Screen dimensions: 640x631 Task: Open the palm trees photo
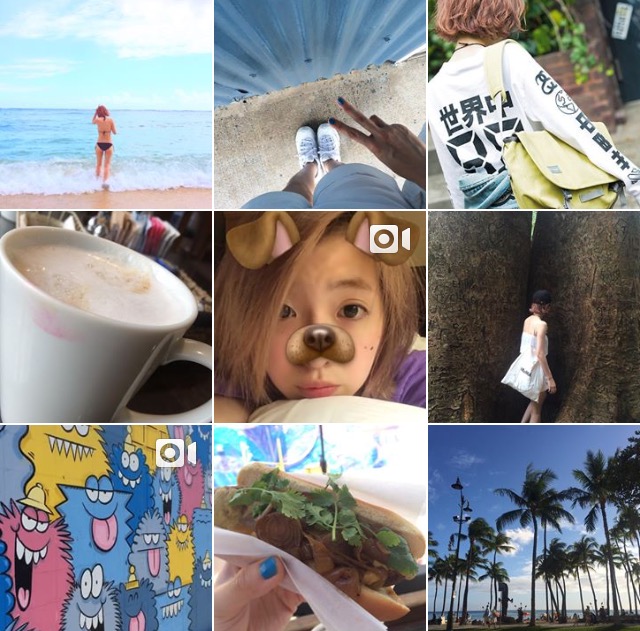coord(533,529)
